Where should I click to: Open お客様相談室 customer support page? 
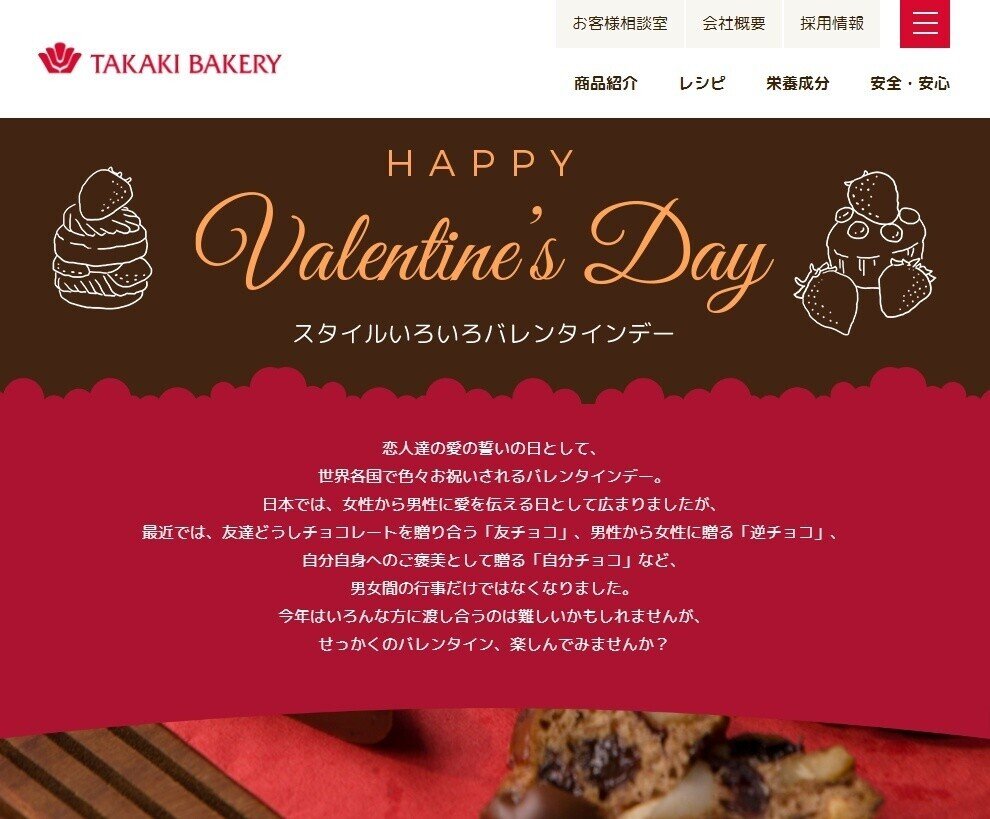coord(619,24)
